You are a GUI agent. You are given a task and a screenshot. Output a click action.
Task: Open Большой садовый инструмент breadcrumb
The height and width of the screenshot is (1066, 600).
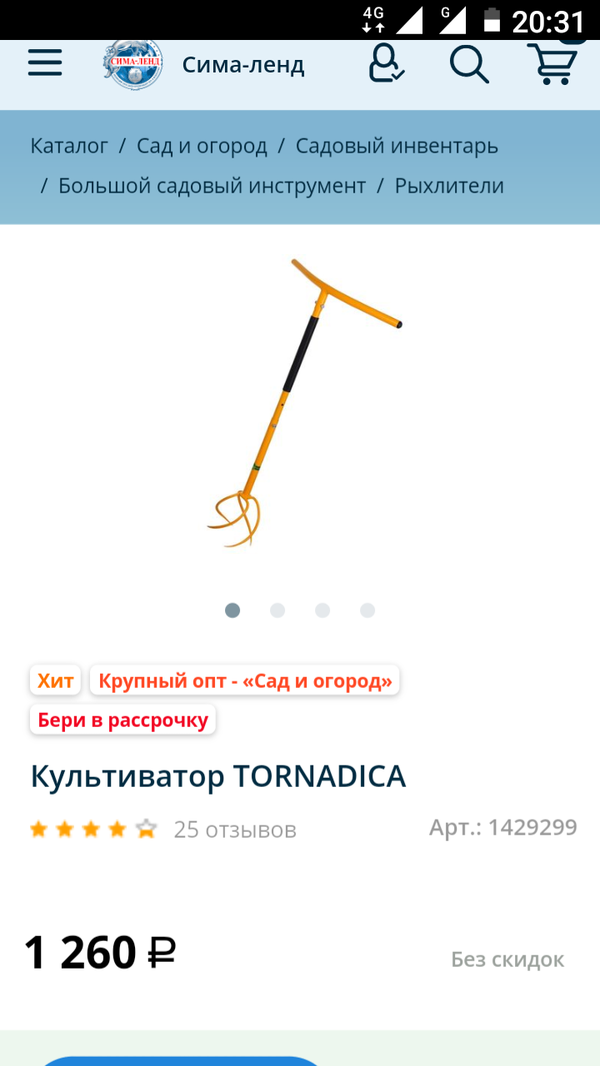click(212, 186)
